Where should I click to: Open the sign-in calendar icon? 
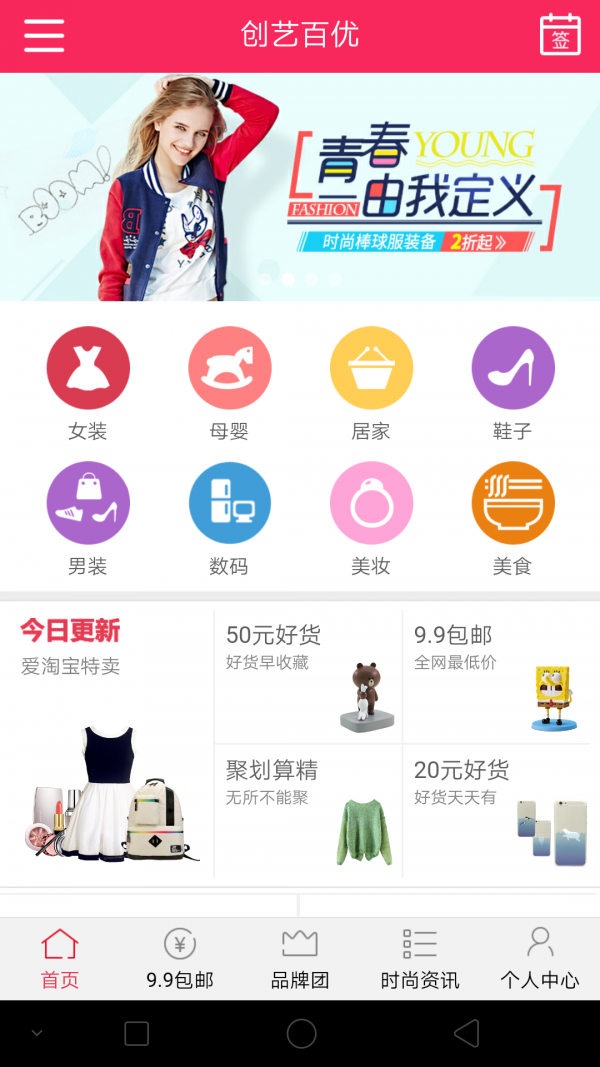click(x=560, y=35)
